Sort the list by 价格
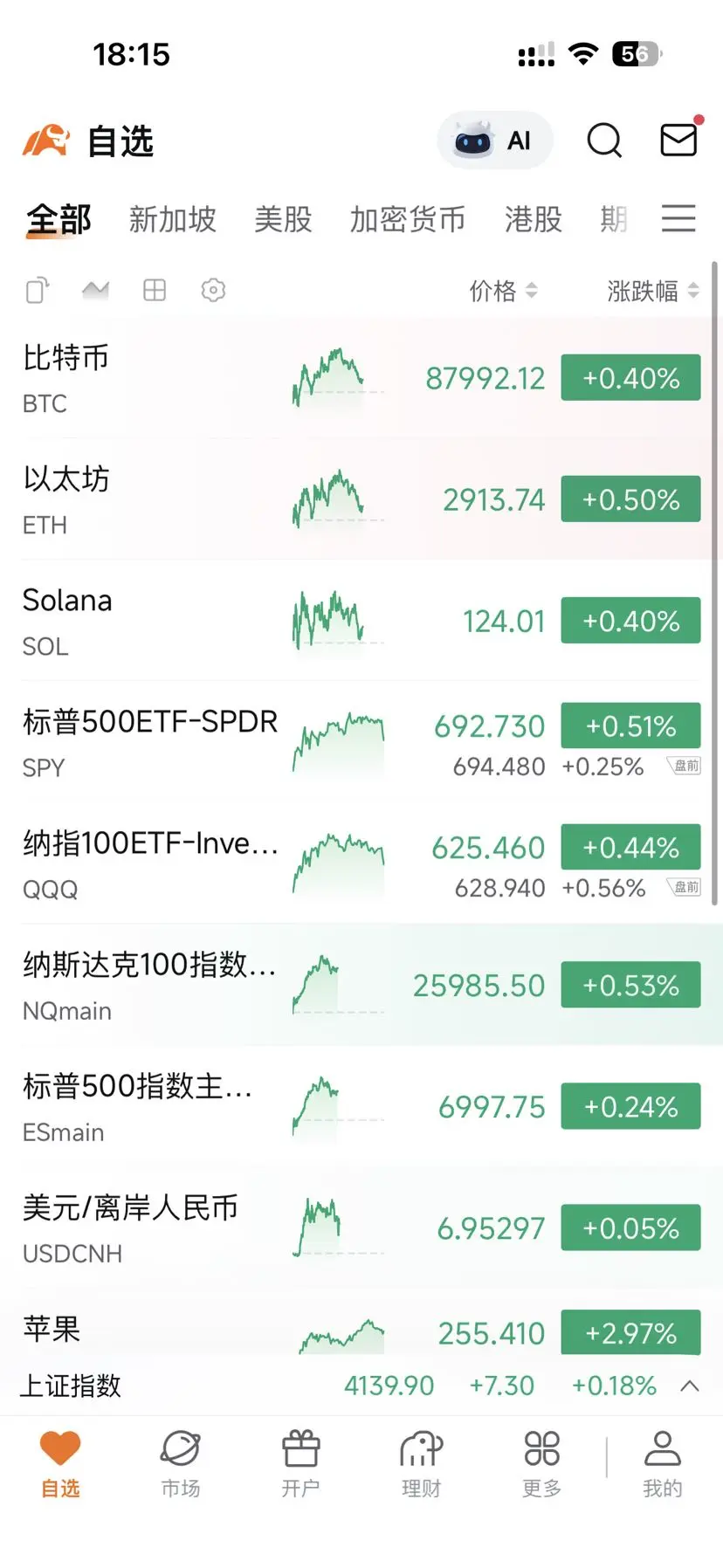Screen dimensions: 723x1568 503,291
